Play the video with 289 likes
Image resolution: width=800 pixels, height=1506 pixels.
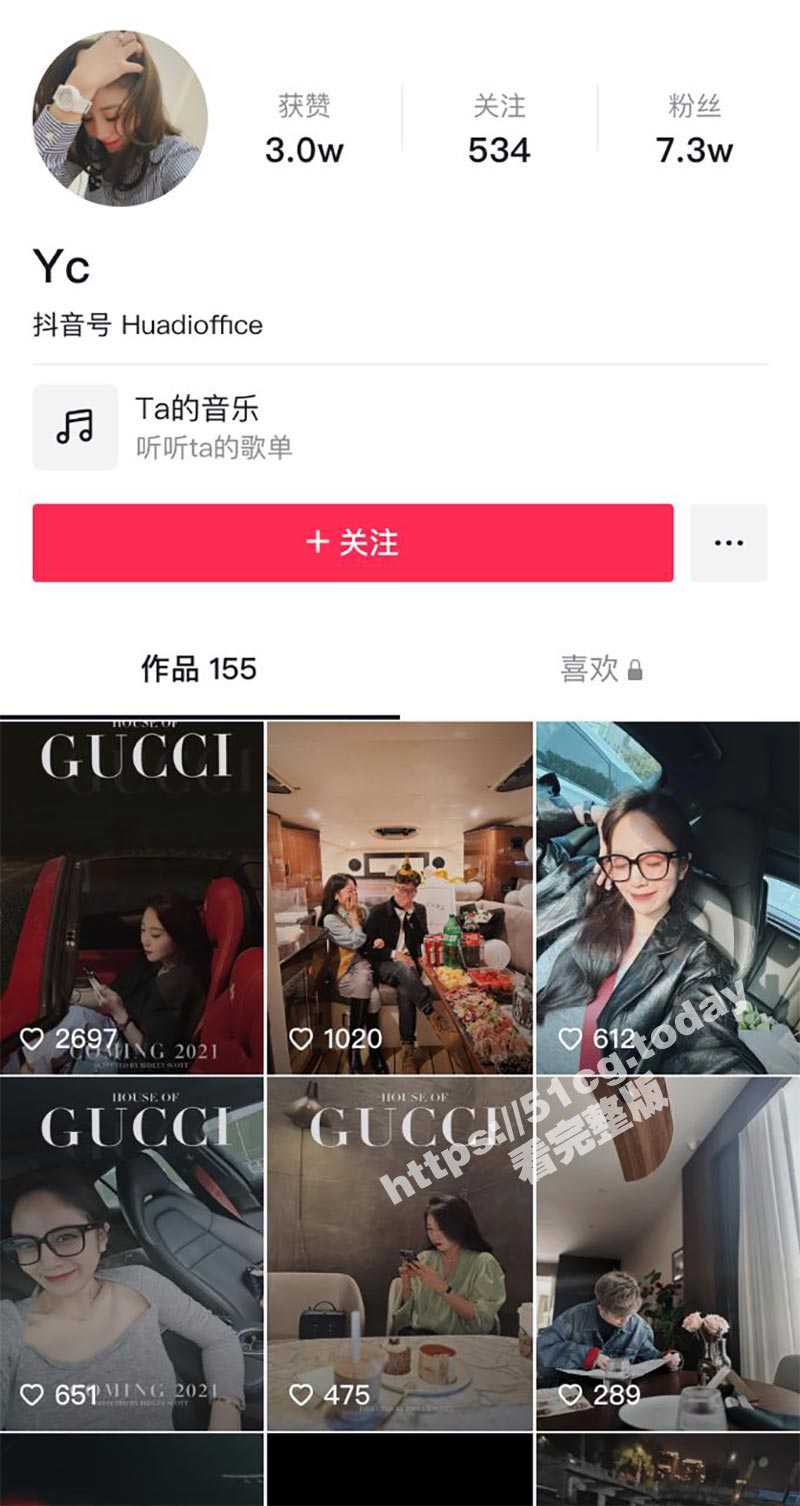click(668, 1253)
